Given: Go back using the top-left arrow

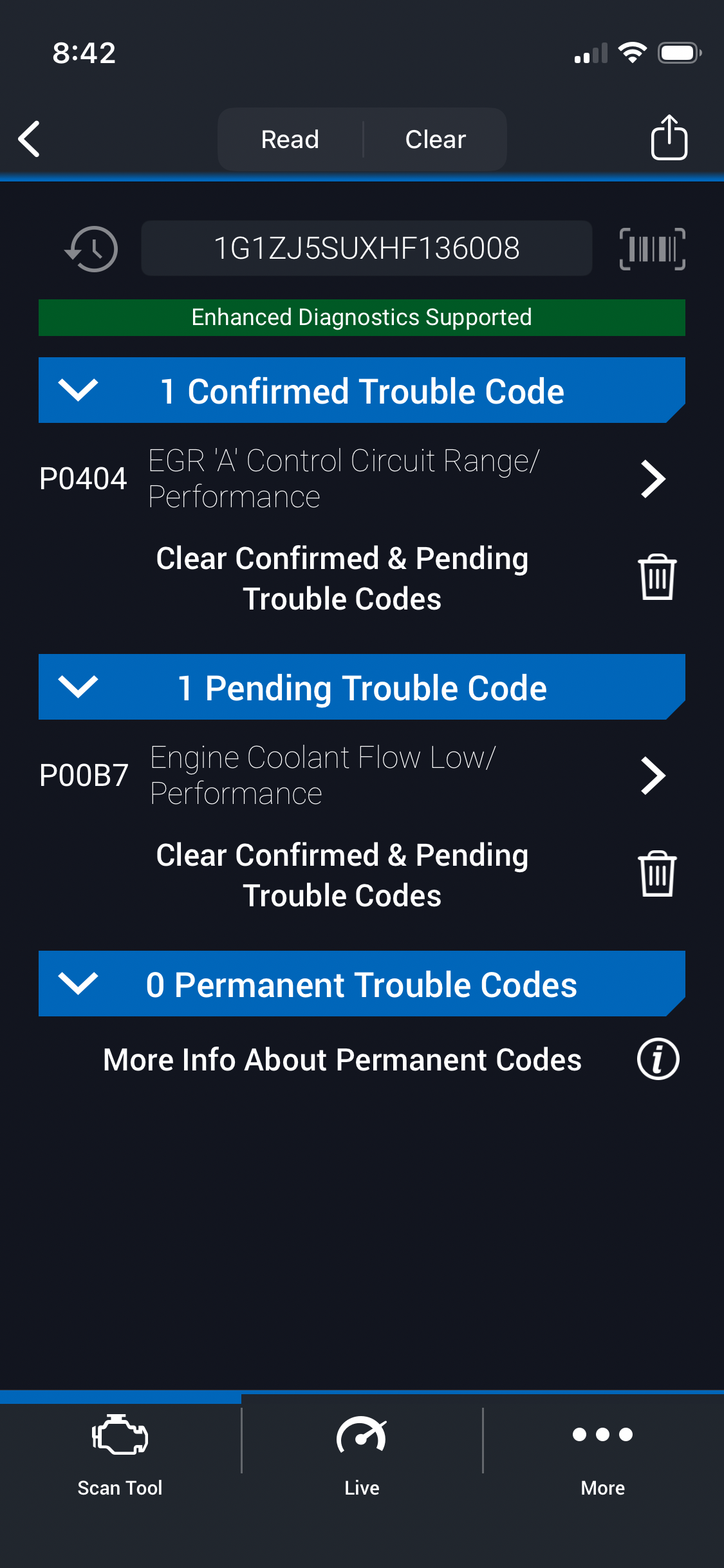Looking at the screenshot, I should [x=30, y=139].
